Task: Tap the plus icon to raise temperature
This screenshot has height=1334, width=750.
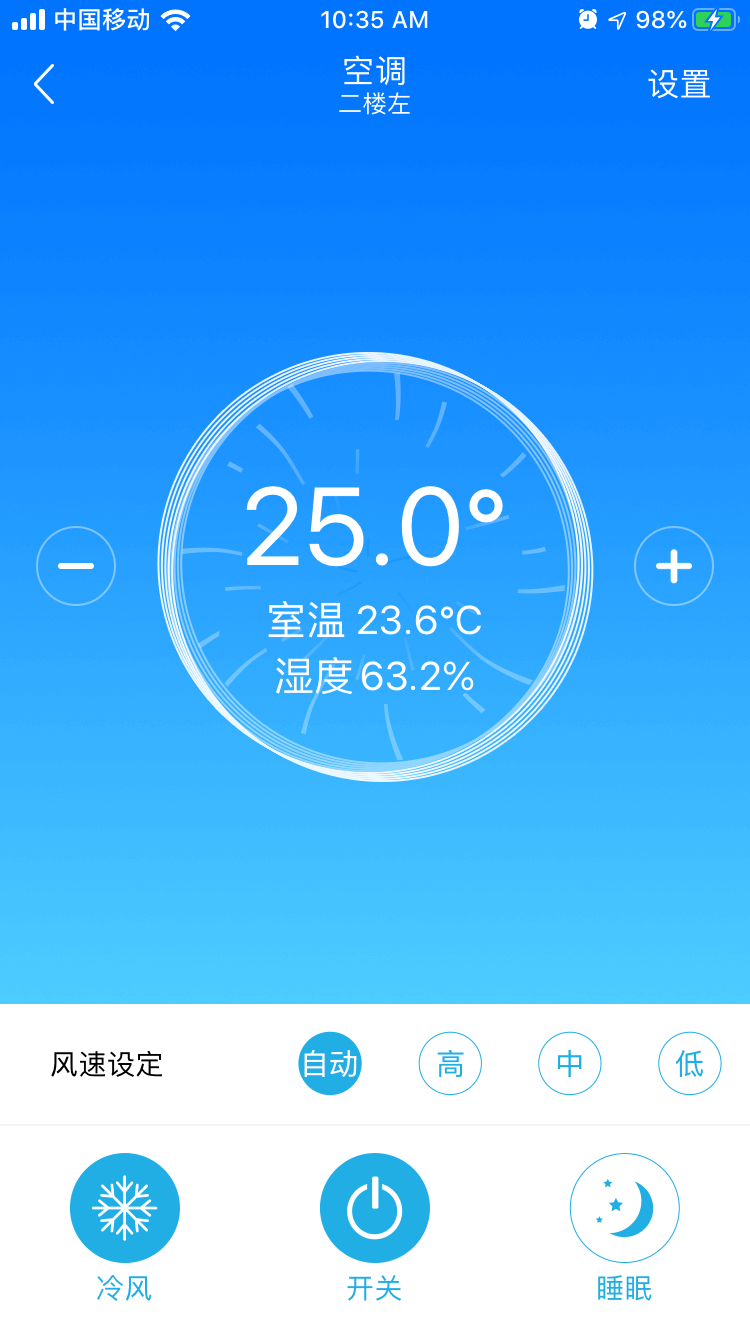Action: (674, 566)
